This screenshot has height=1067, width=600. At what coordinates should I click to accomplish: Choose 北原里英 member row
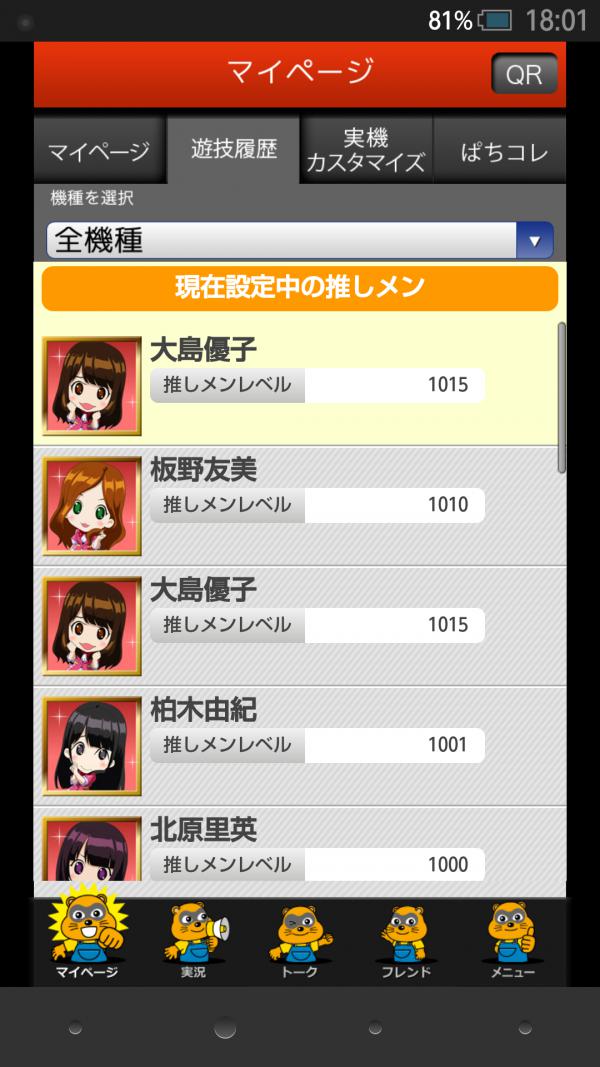click(x=300, y=844)
